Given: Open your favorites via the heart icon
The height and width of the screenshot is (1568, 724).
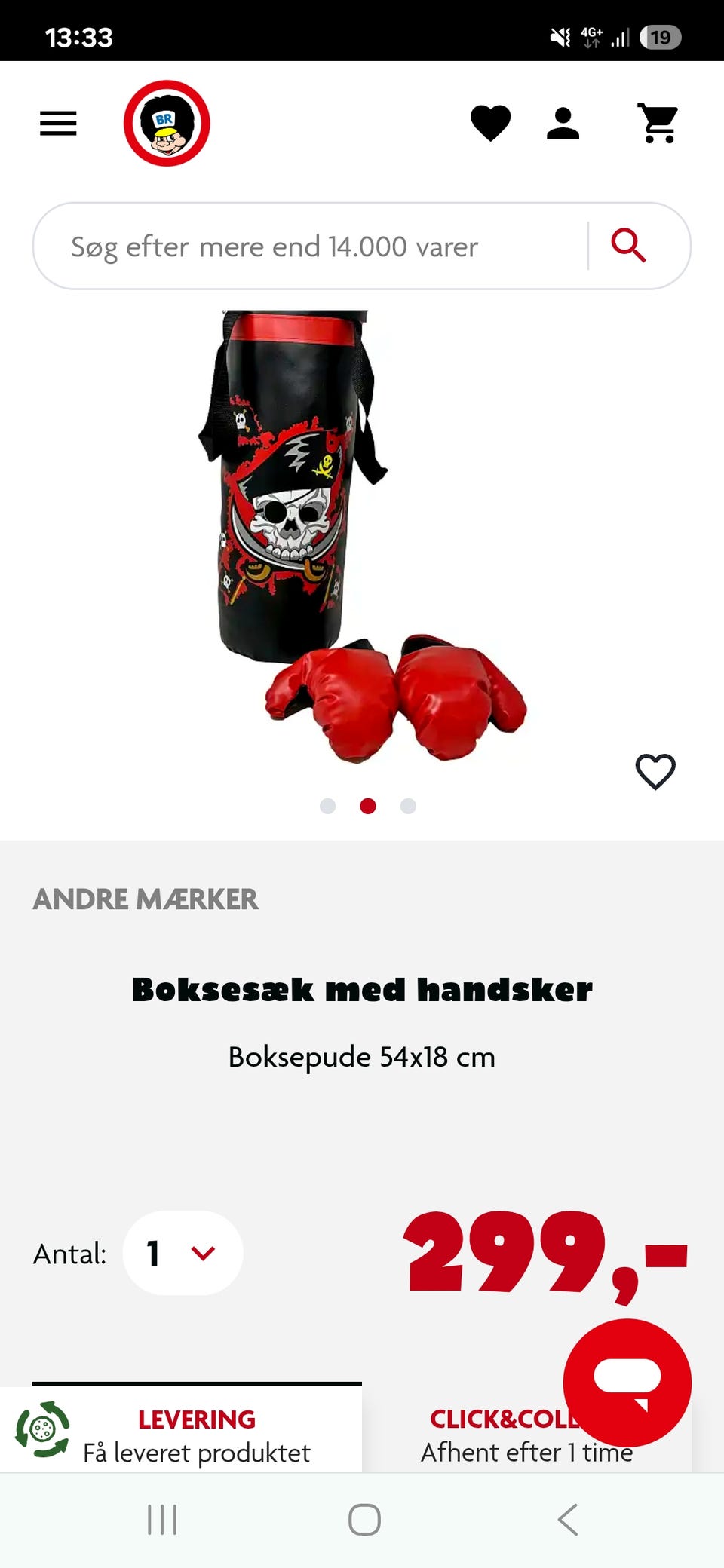Looking at the screenshot, I should tap(492, 121).
